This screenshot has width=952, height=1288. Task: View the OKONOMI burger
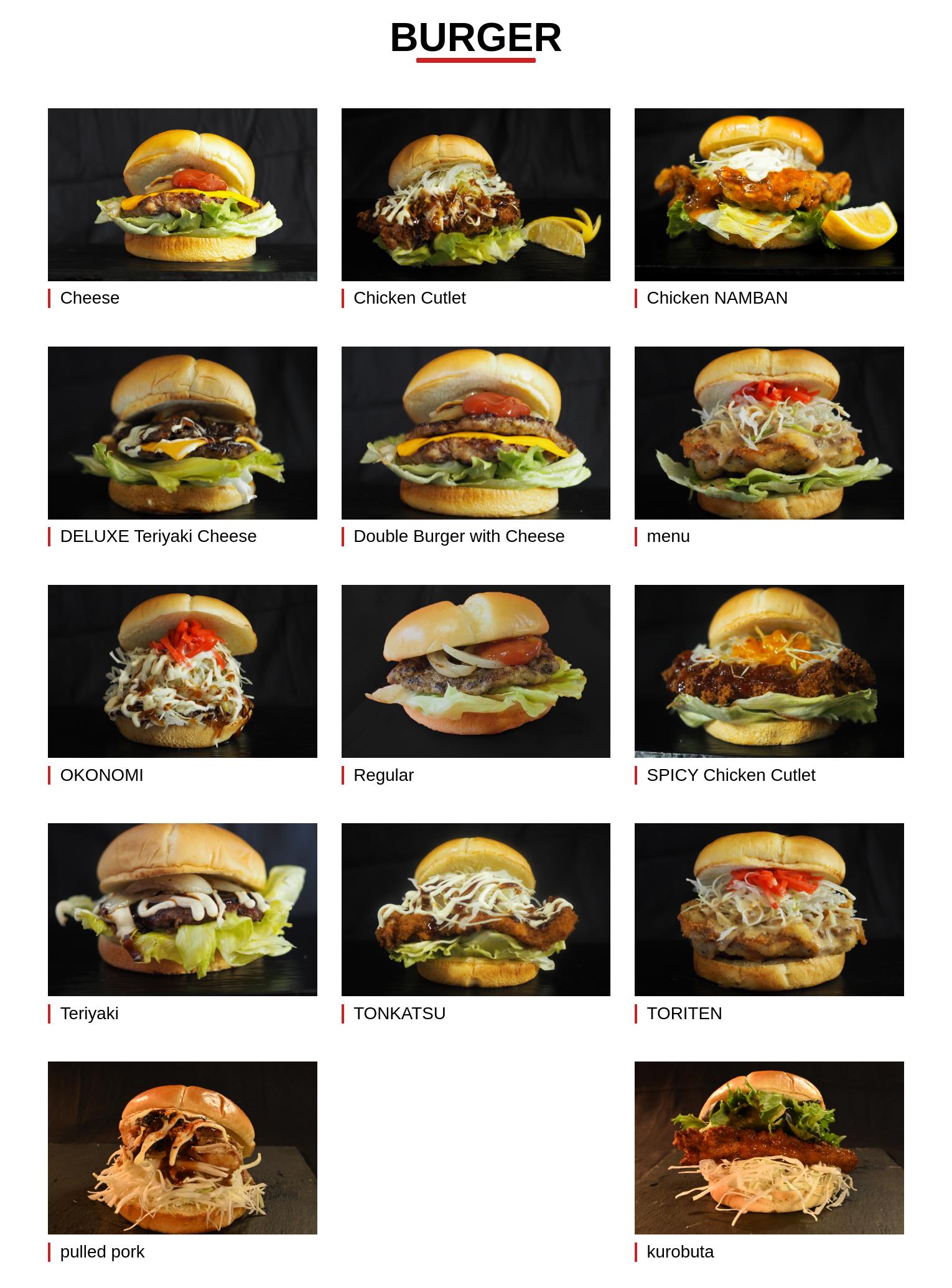(x=182, y=671)
